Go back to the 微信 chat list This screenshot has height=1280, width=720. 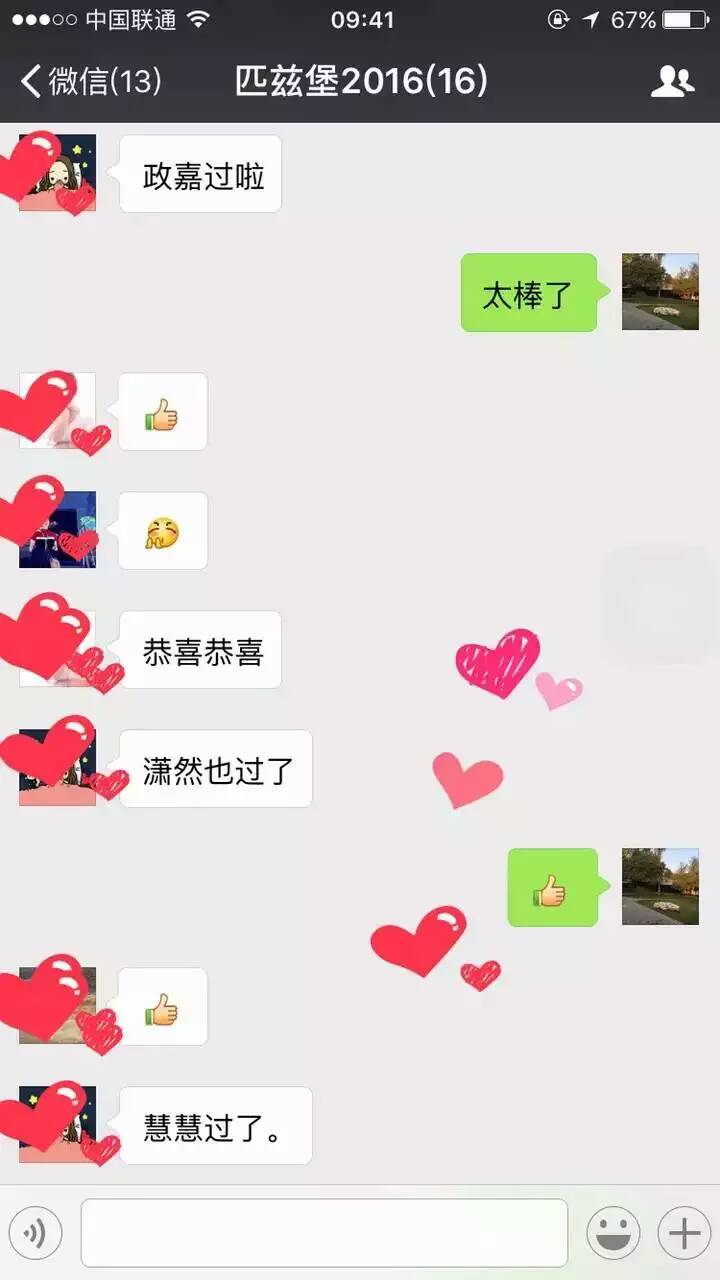[90, 81]
